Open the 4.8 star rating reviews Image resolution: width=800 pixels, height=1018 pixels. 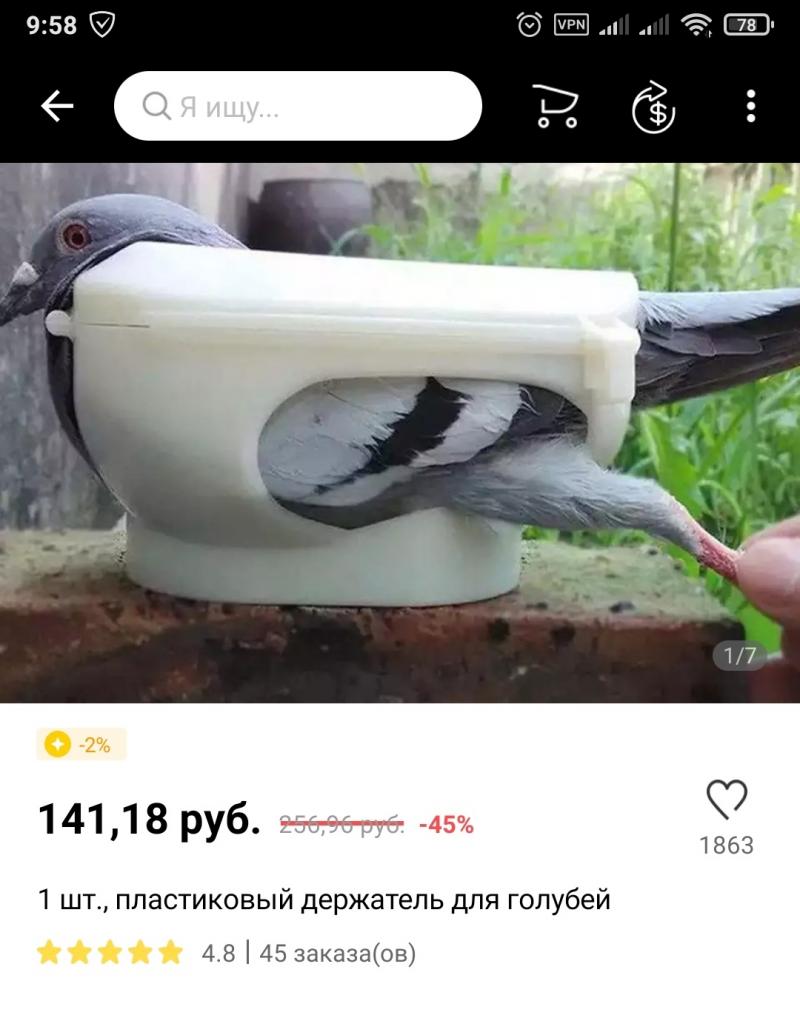tap(136, 953)
